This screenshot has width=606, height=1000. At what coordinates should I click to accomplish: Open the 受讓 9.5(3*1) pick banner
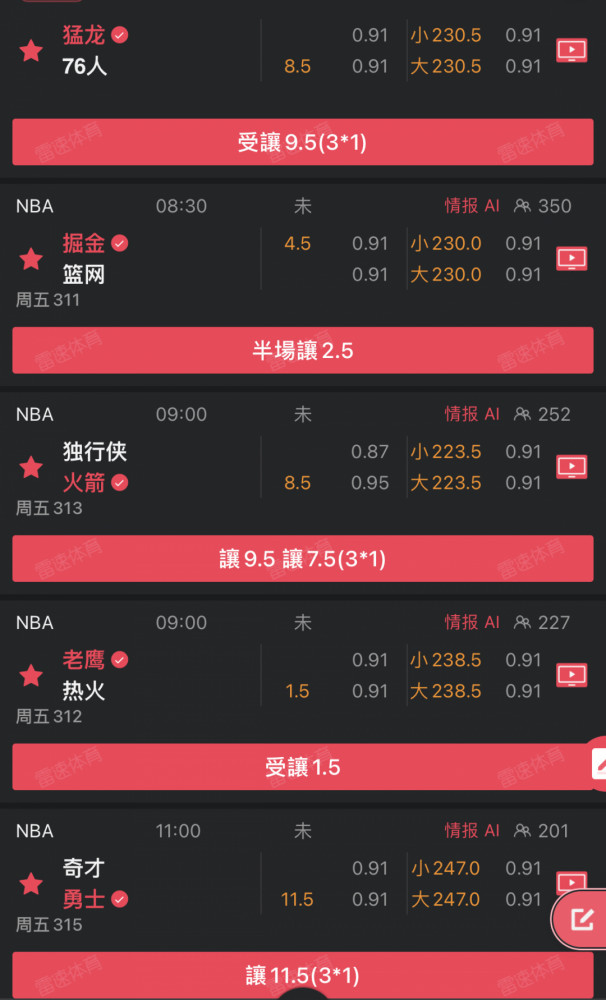click(x=303, y=142)
